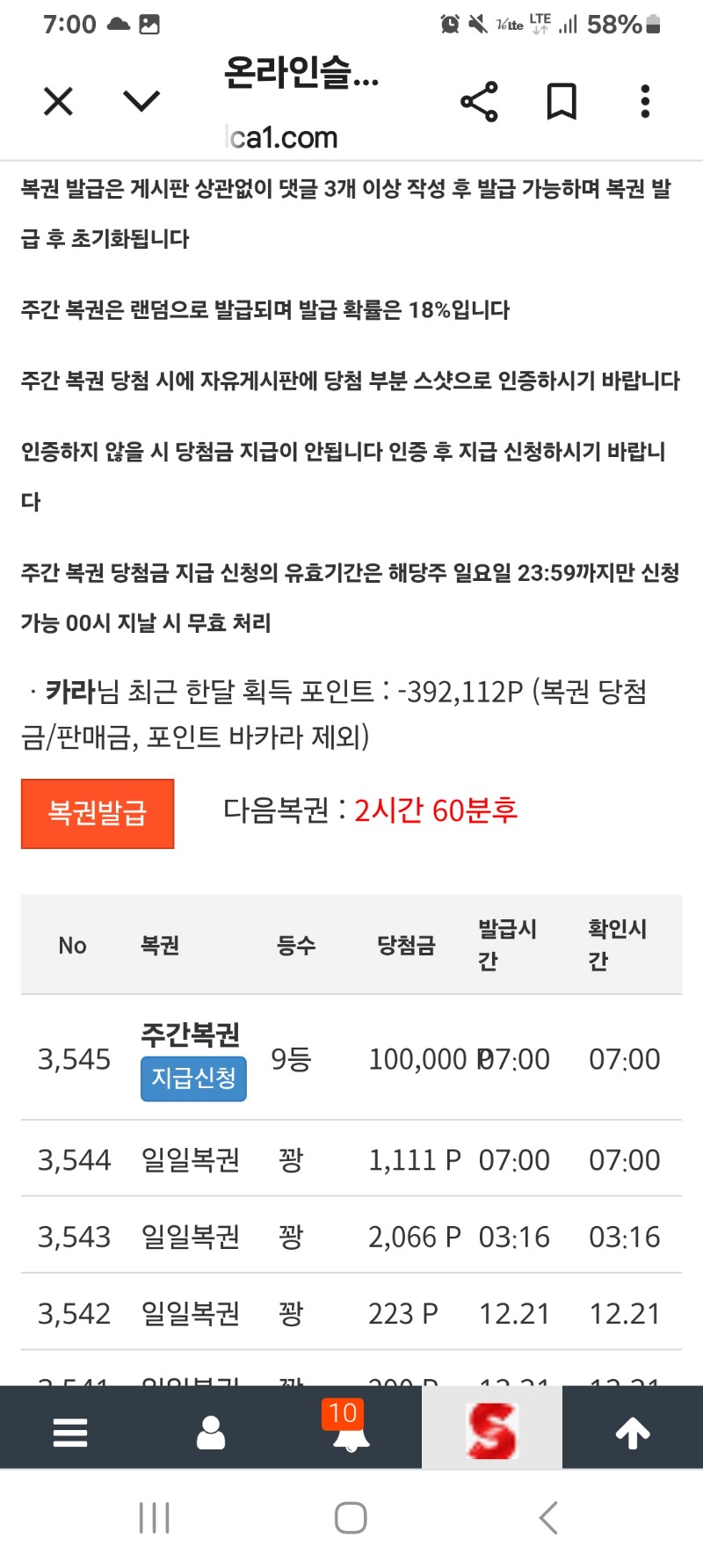
Task: Jump to top with the up arrow
Action: (633, 1433)
